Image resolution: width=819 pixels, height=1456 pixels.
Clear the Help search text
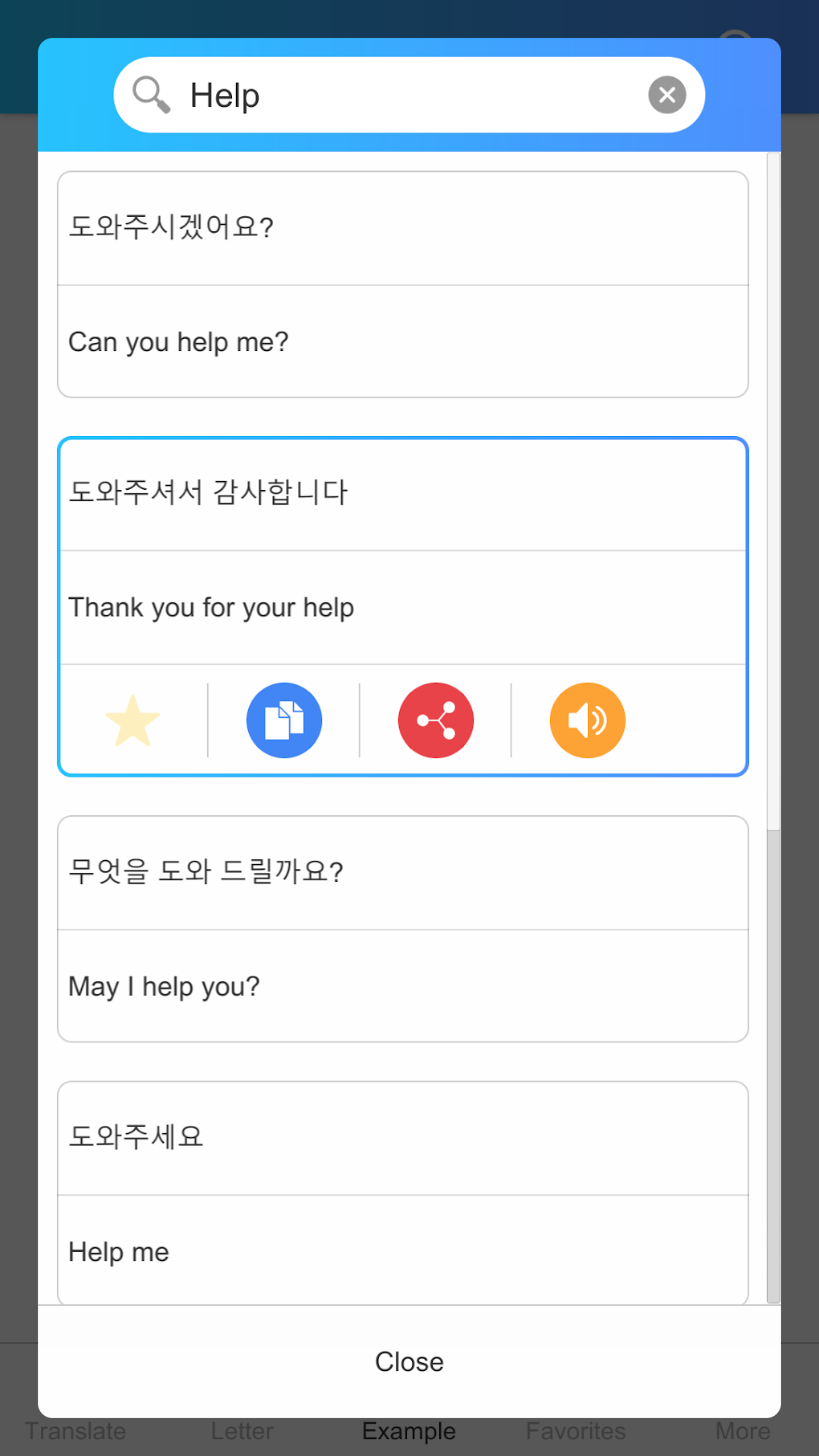tap(666, 95)
